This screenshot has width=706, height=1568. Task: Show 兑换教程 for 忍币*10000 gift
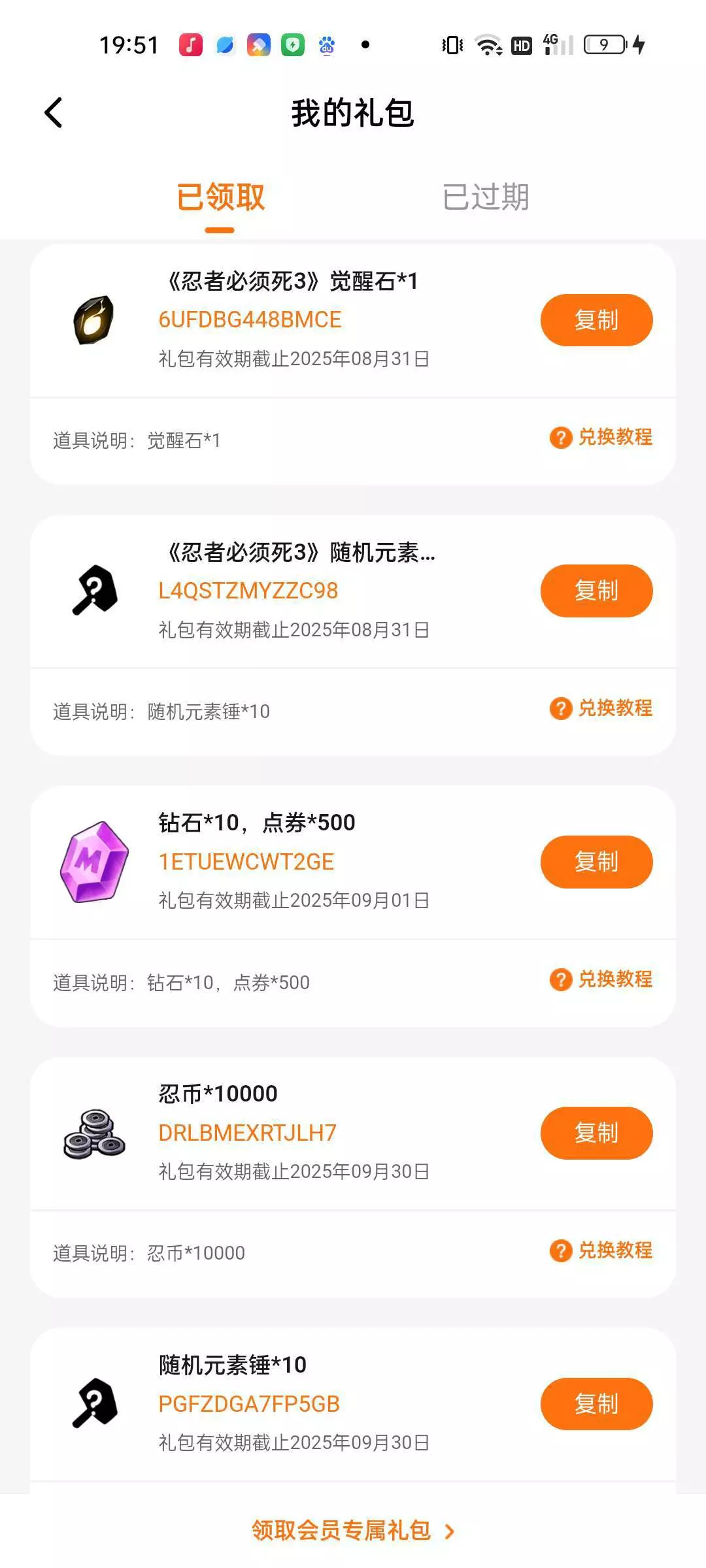coord(601,1250)
